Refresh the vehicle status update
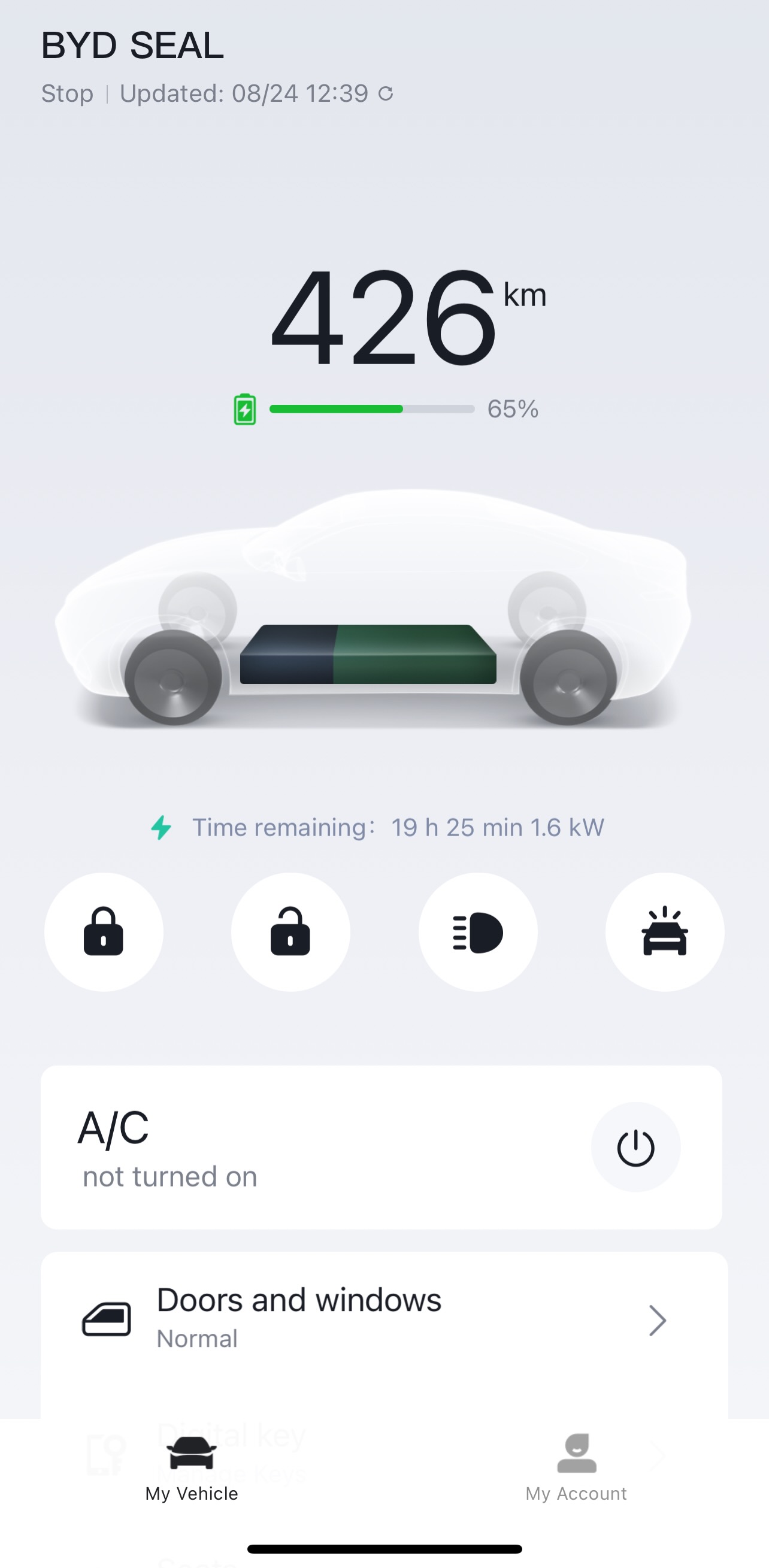Screen dimensions: 769x1568 coord(386,94)
